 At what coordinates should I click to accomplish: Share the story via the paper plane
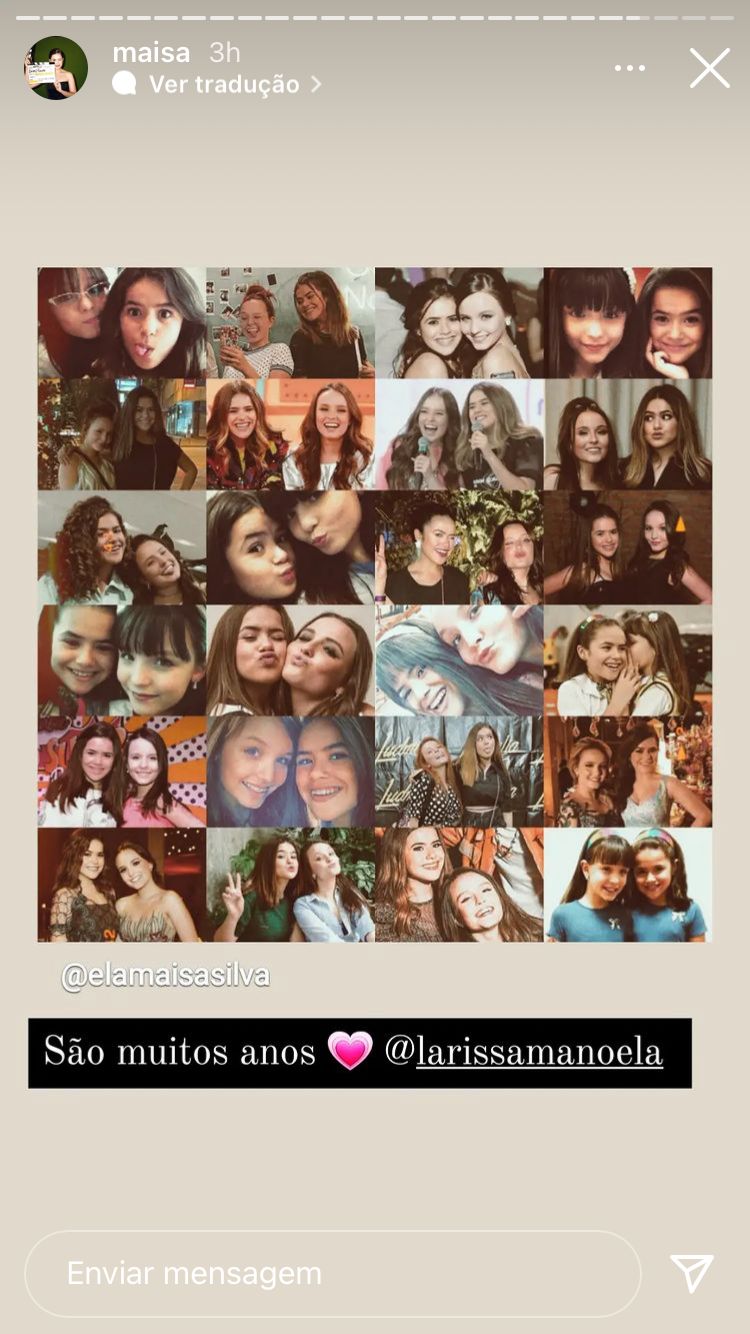point(691,1273)
